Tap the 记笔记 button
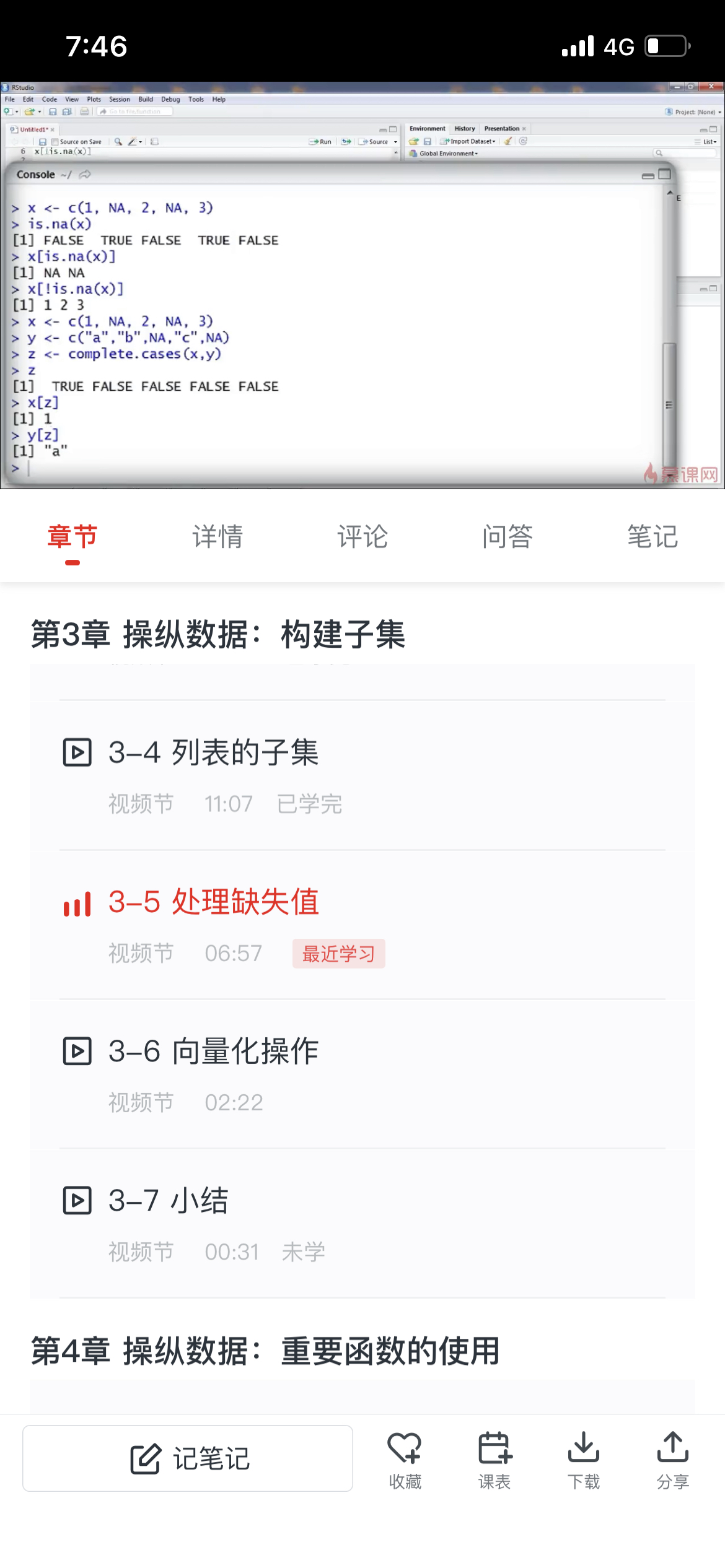This screenshot has height=1568, width=725. point(188,1458)
